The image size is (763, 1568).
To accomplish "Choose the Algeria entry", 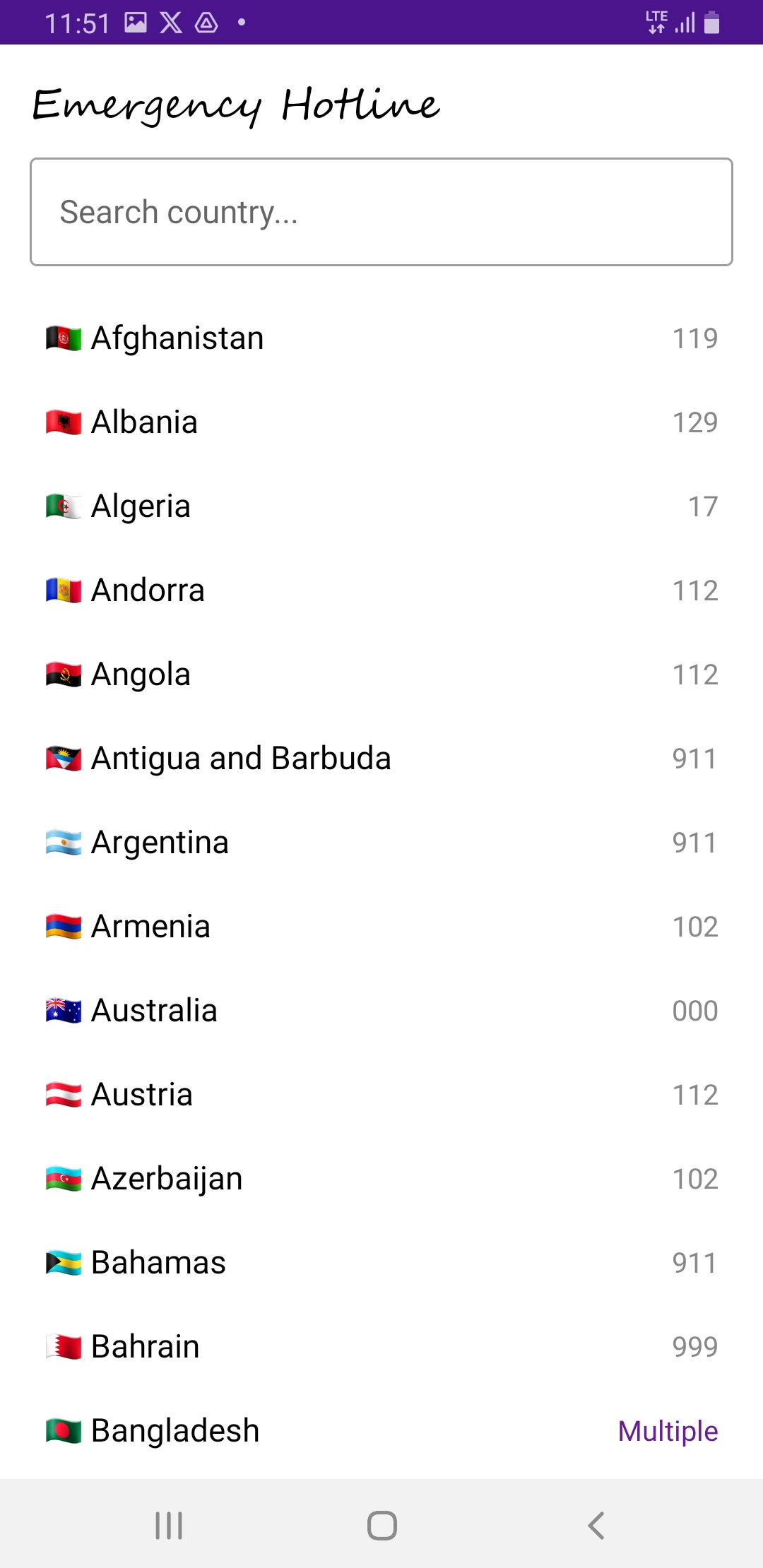I will 381,506.
